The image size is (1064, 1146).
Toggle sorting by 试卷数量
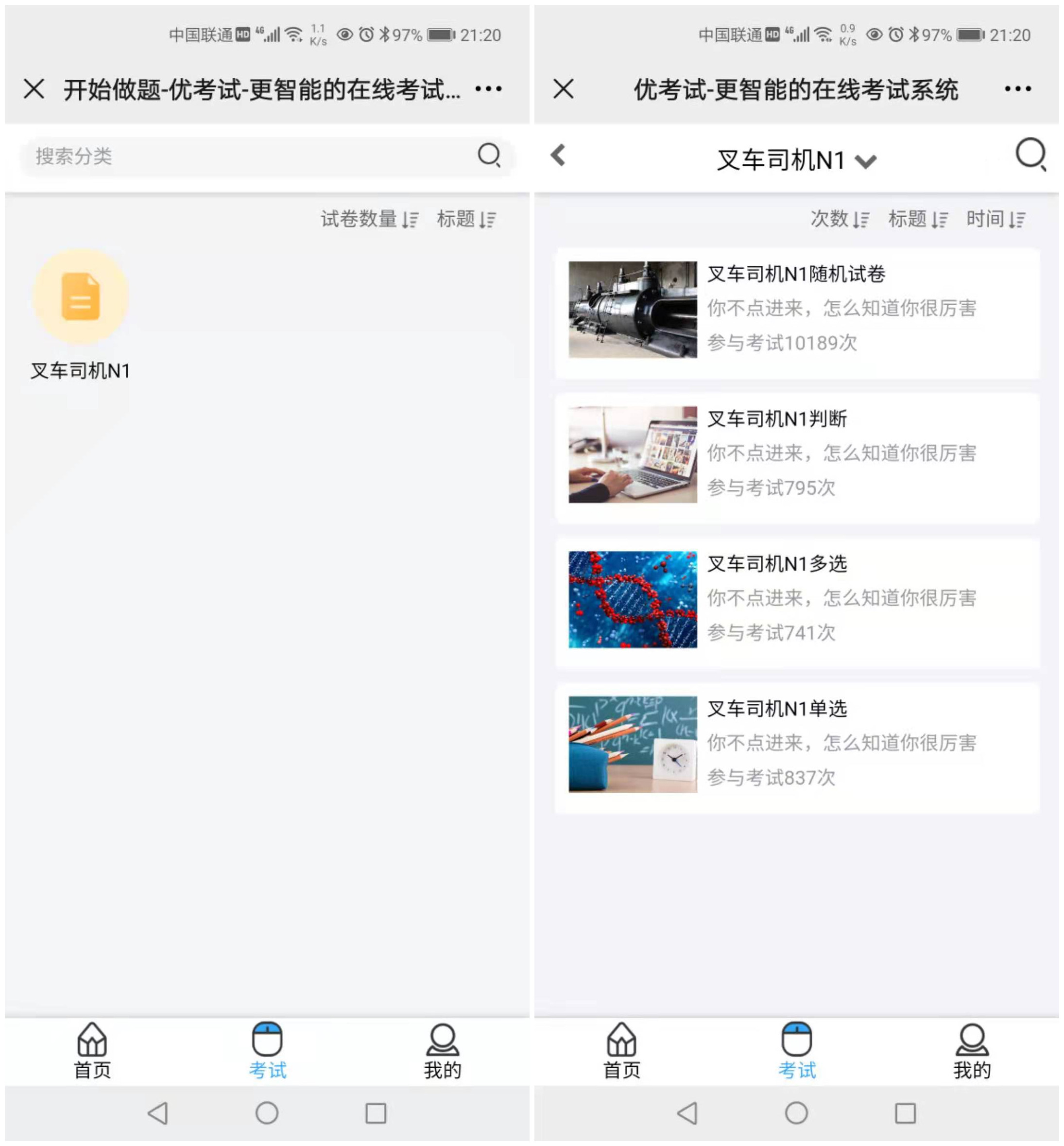tap(368, 219)
